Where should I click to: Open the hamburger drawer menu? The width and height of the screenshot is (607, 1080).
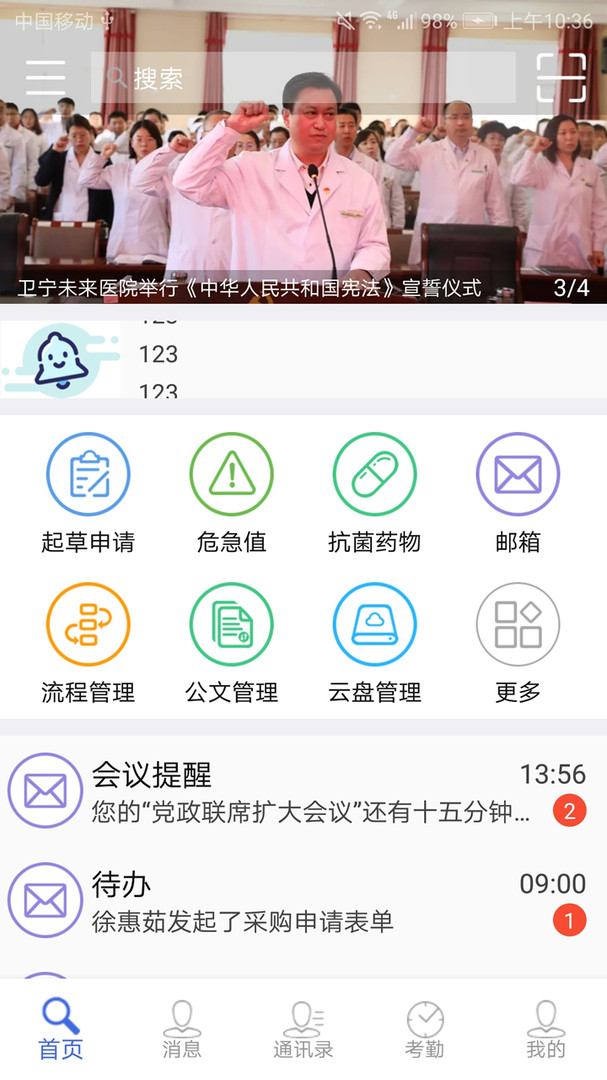46,78
